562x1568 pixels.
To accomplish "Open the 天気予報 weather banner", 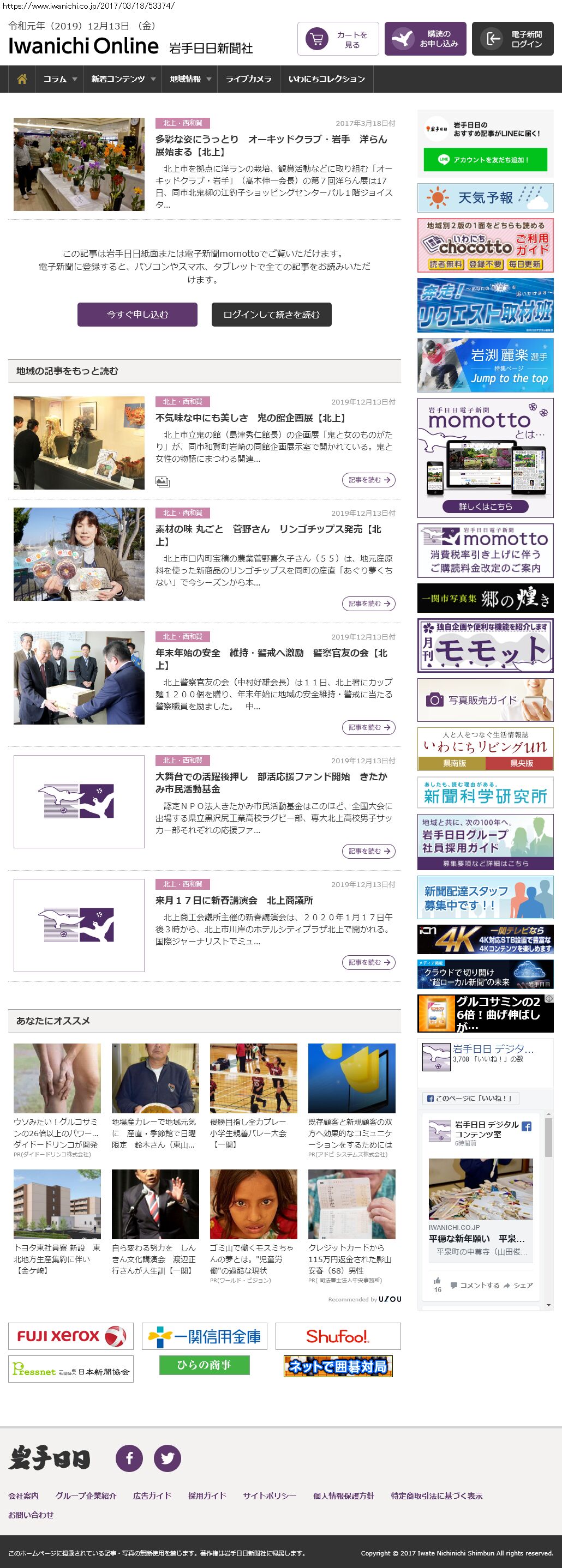I will coord(485,197).
